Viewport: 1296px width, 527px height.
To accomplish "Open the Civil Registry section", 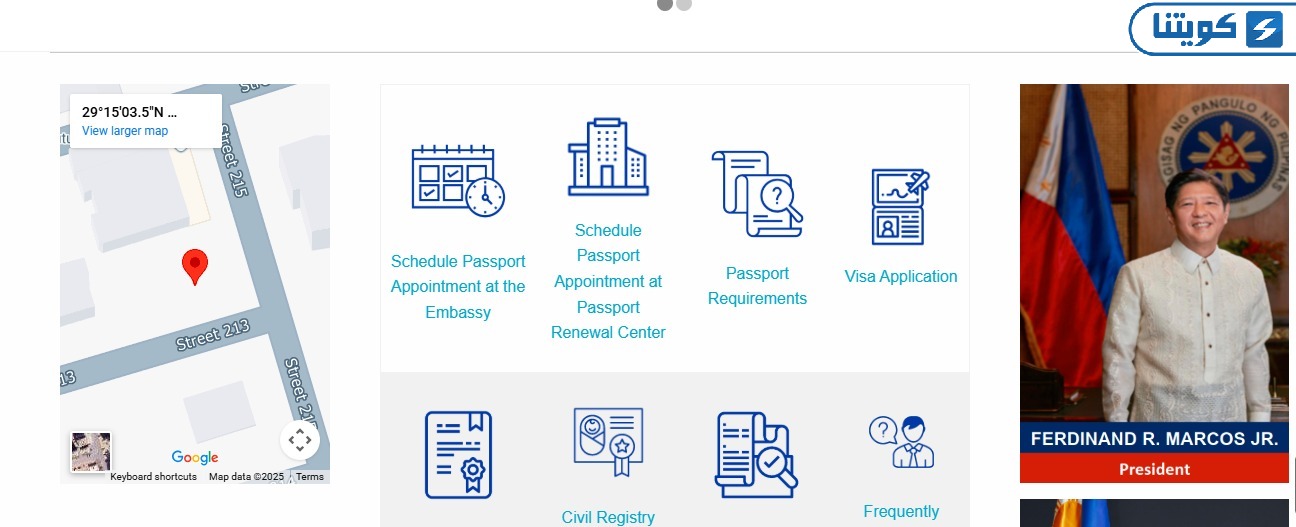I will click(608, 516).
